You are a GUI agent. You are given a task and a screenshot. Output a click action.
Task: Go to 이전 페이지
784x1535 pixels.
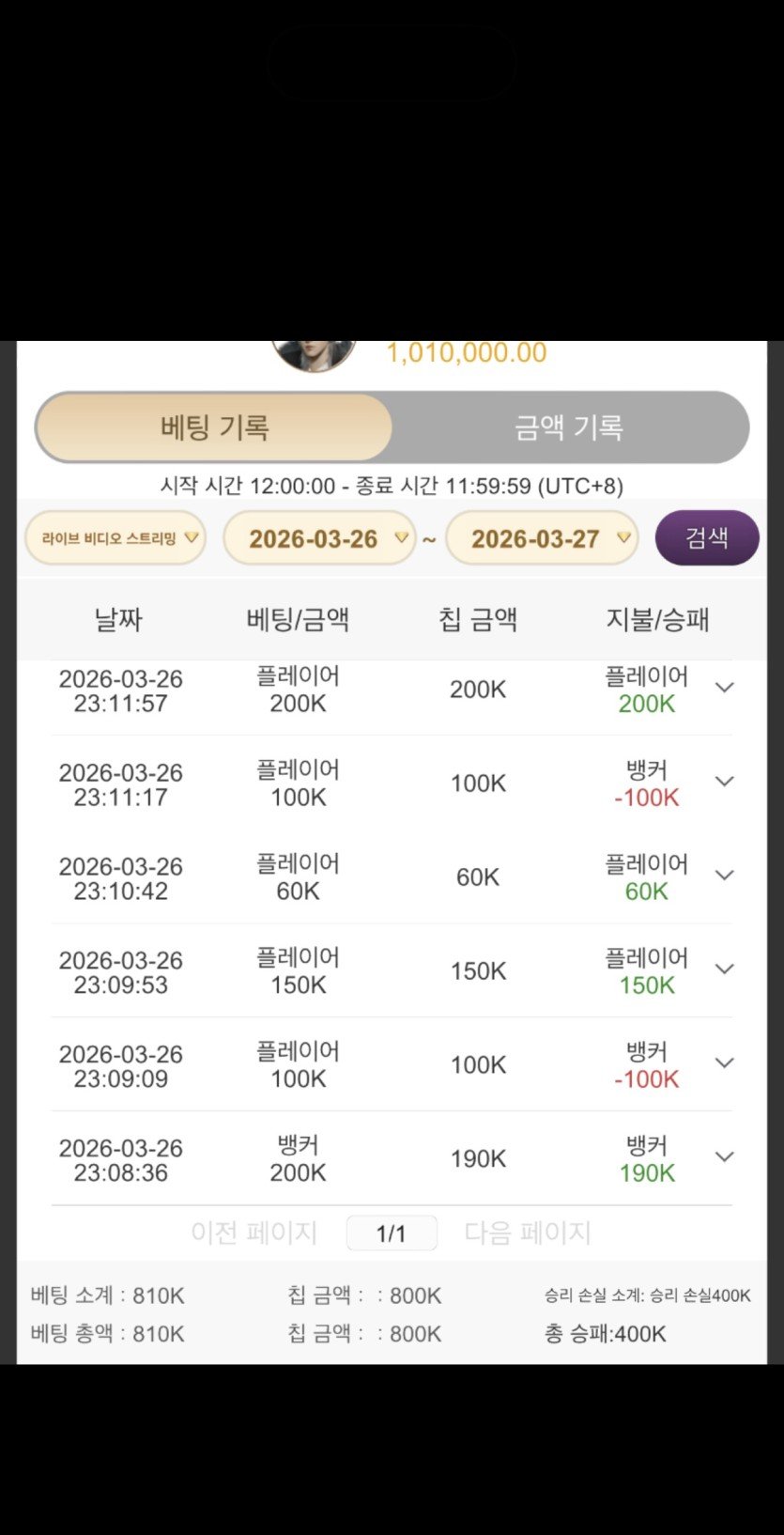(254, 1233)
